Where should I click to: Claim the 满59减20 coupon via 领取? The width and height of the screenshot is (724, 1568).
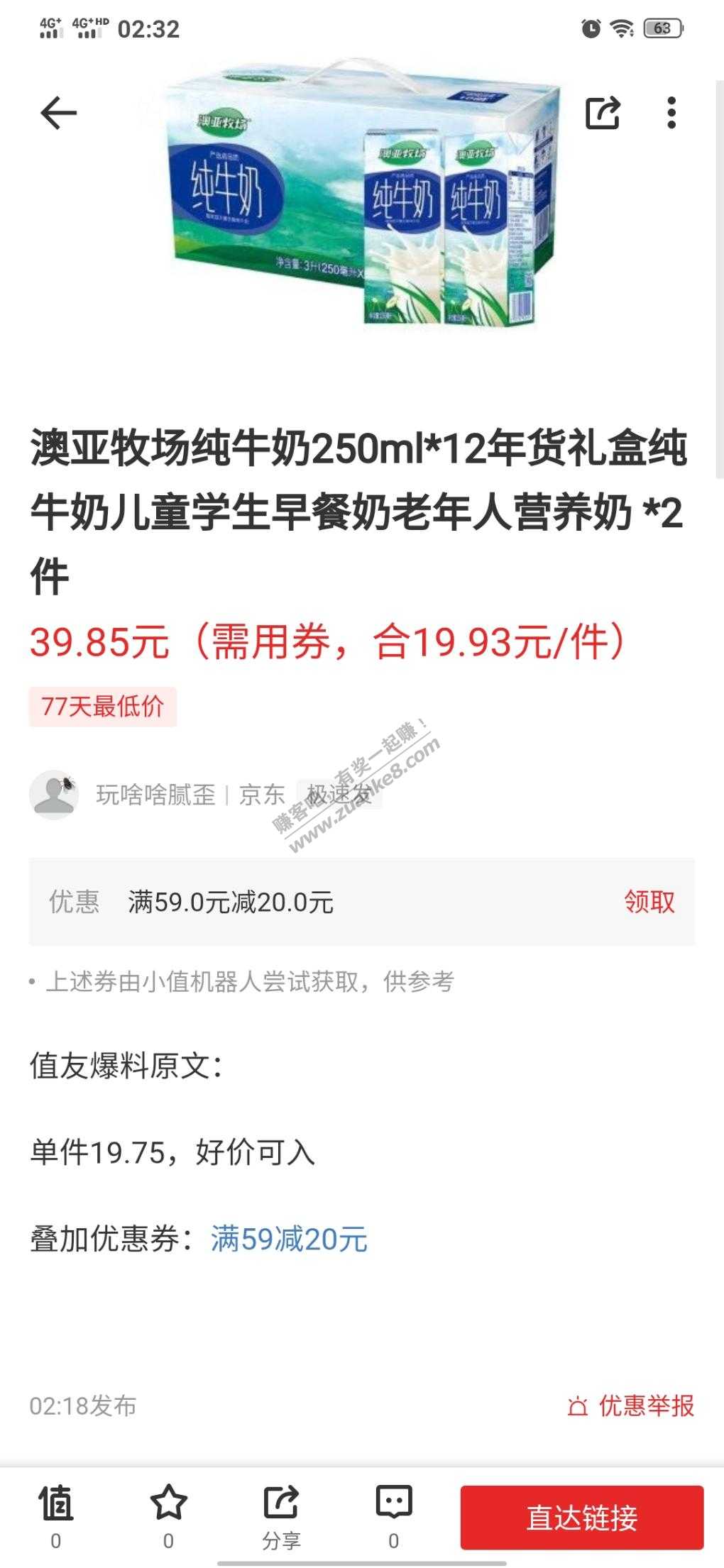pyautogui.click(x=649, y=902)
